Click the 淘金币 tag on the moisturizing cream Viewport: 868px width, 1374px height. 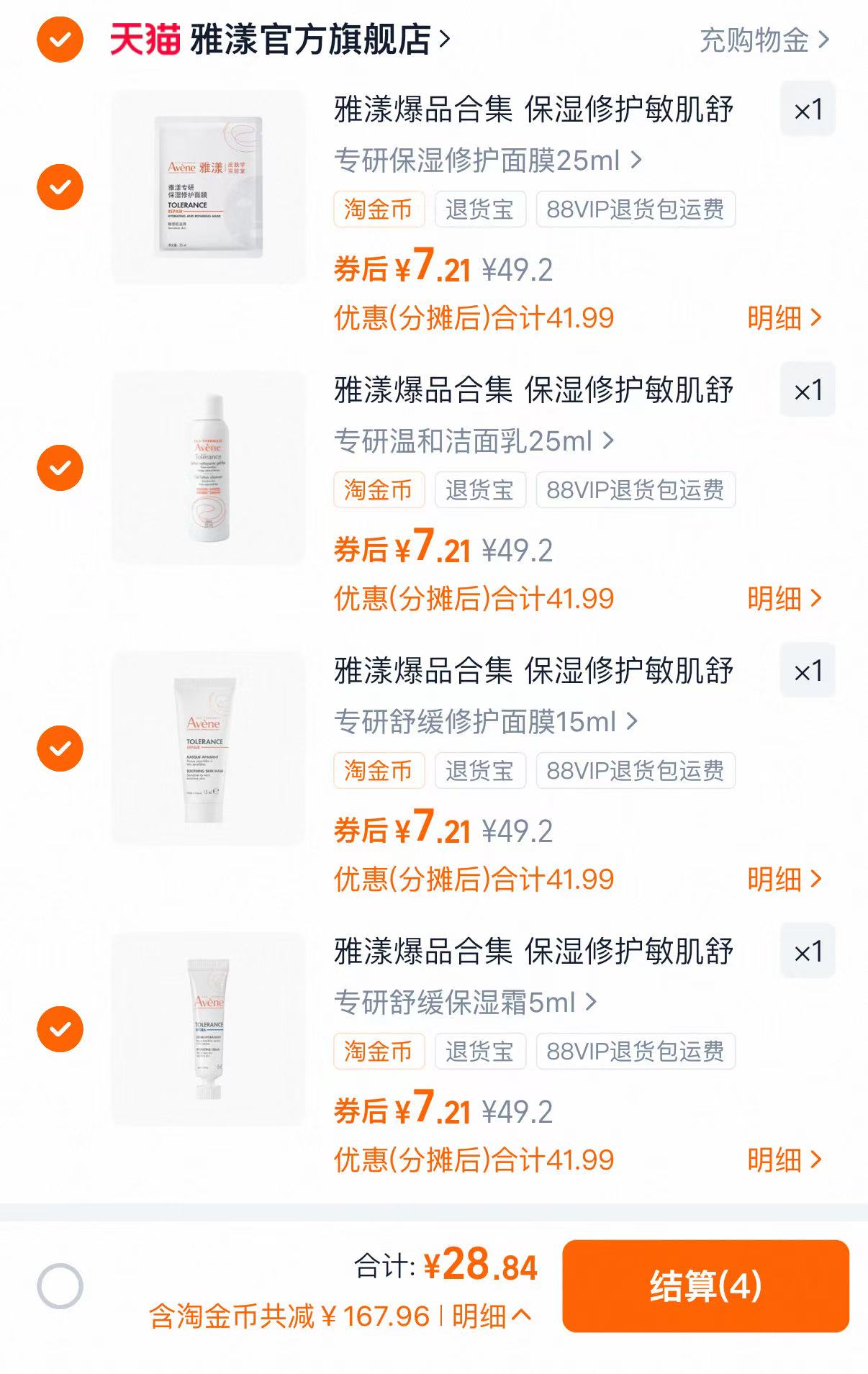(379, 1052)
